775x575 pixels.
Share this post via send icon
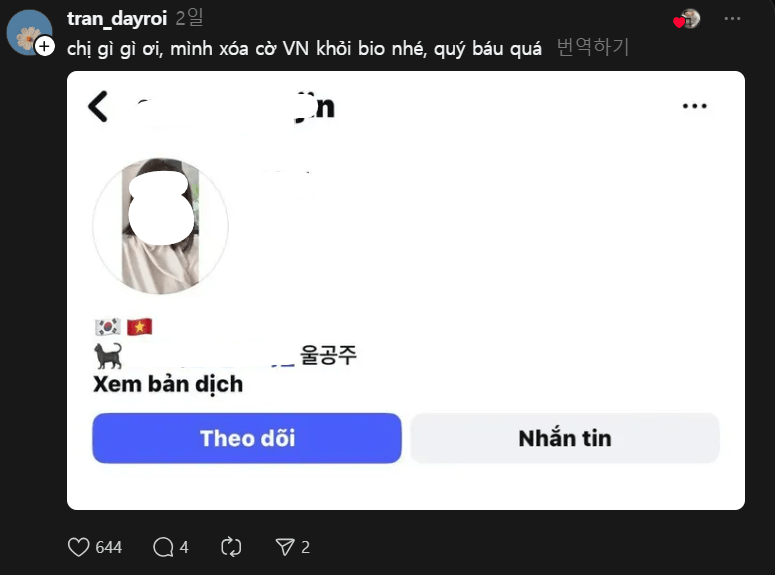[x=286, y=547]
